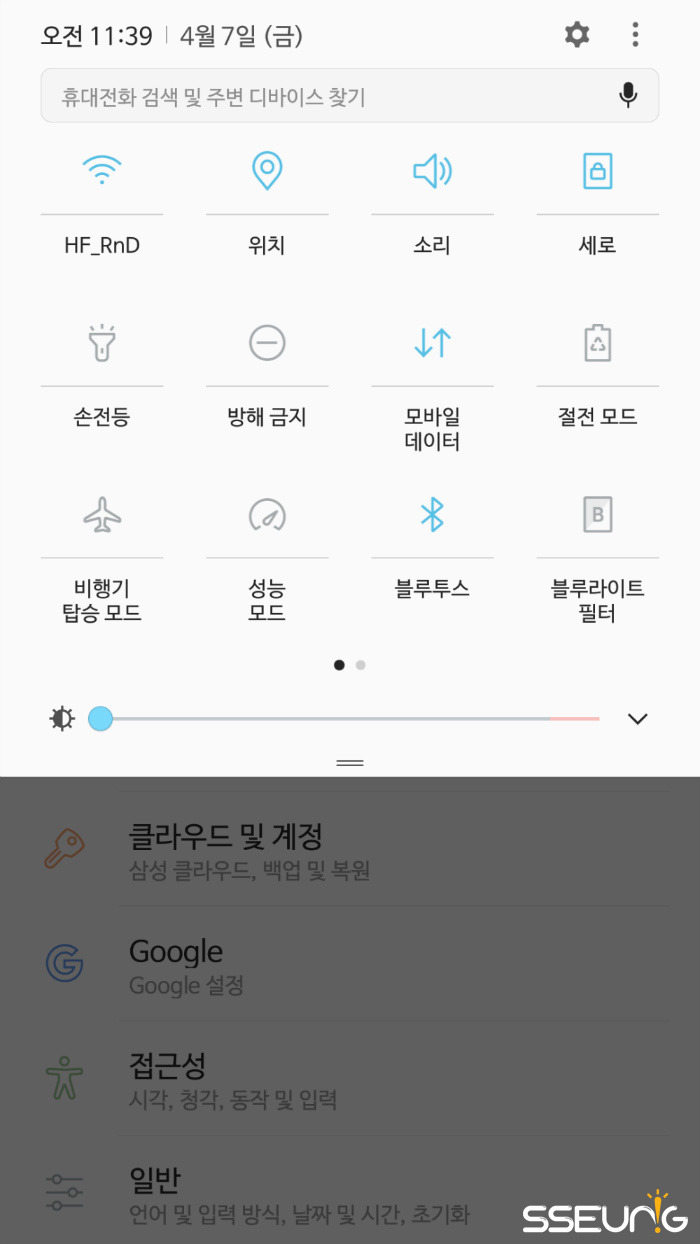Enable the 블루라이트 필터 blue light filter

click(598, 515)
